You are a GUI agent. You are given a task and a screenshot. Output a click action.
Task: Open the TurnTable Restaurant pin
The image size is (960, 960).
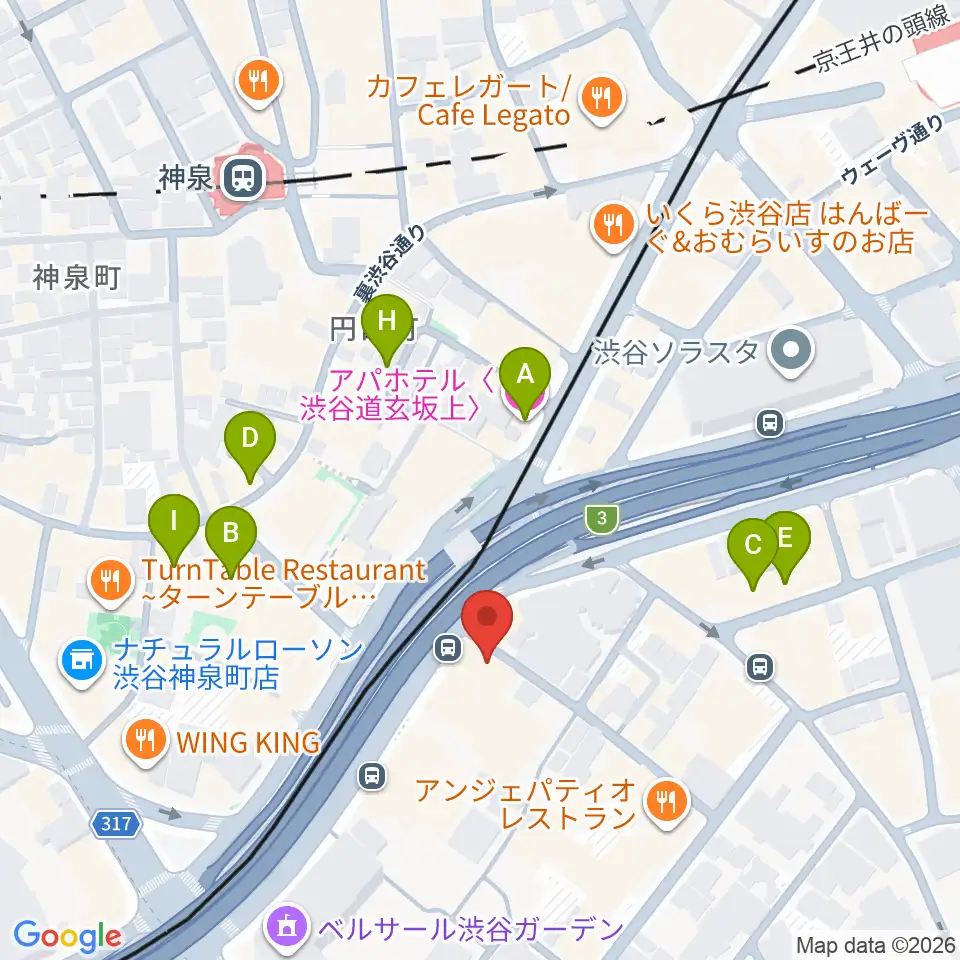click(111, 582)
